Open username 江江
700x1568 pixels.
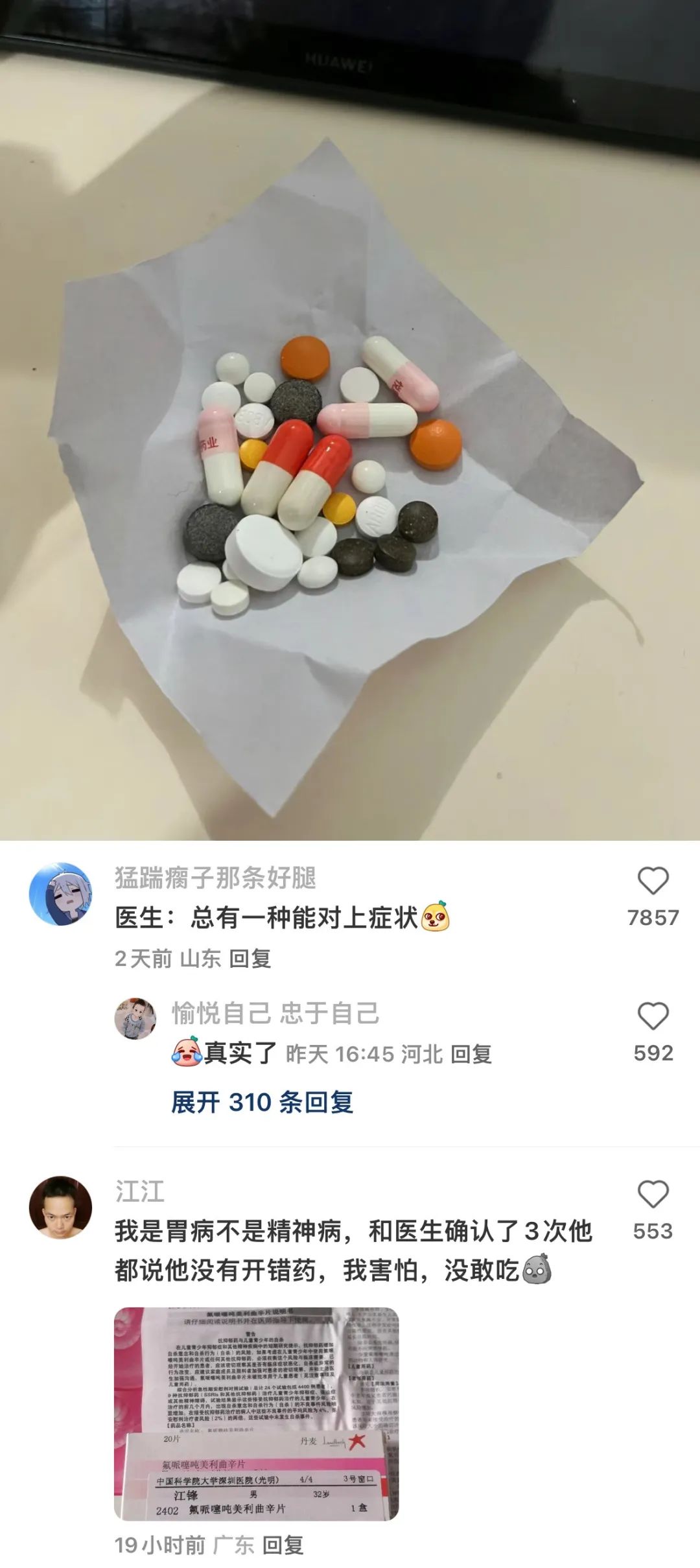[x=139, y=1191]
